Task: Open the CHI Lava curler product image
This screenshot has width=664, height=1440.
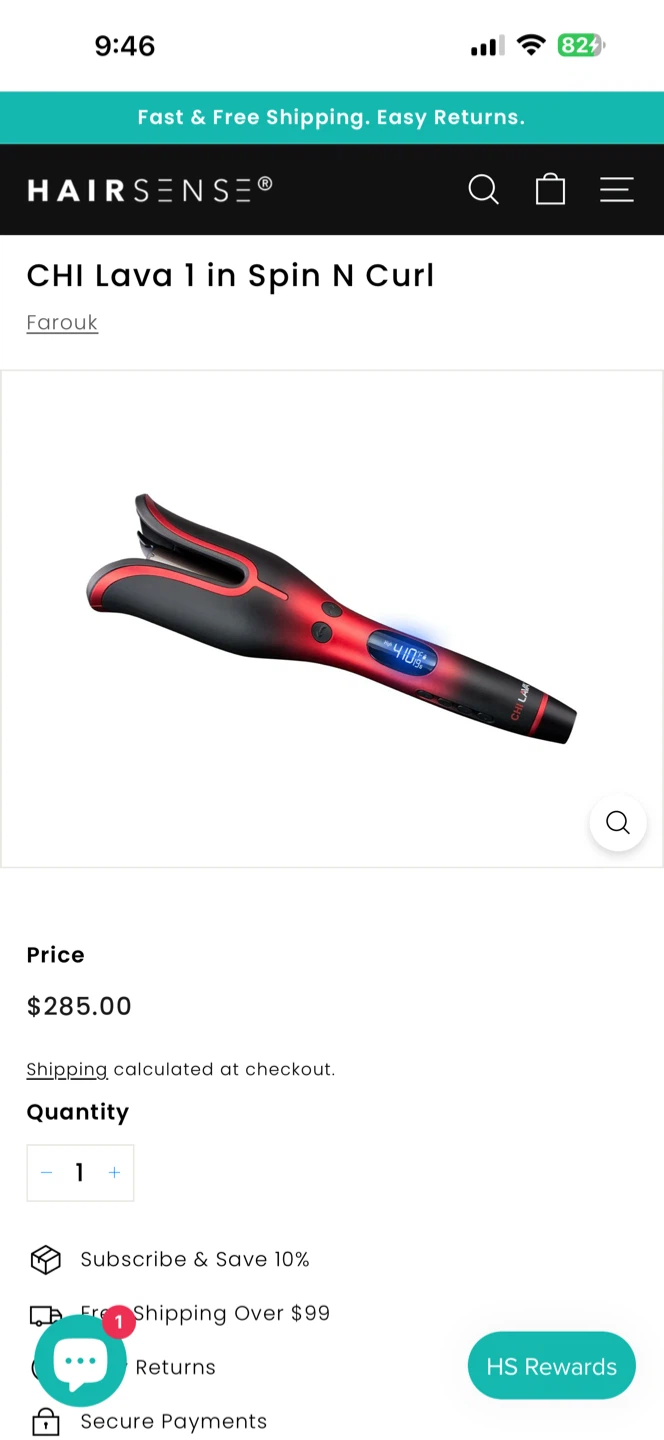Action: [x=330, y=618]
